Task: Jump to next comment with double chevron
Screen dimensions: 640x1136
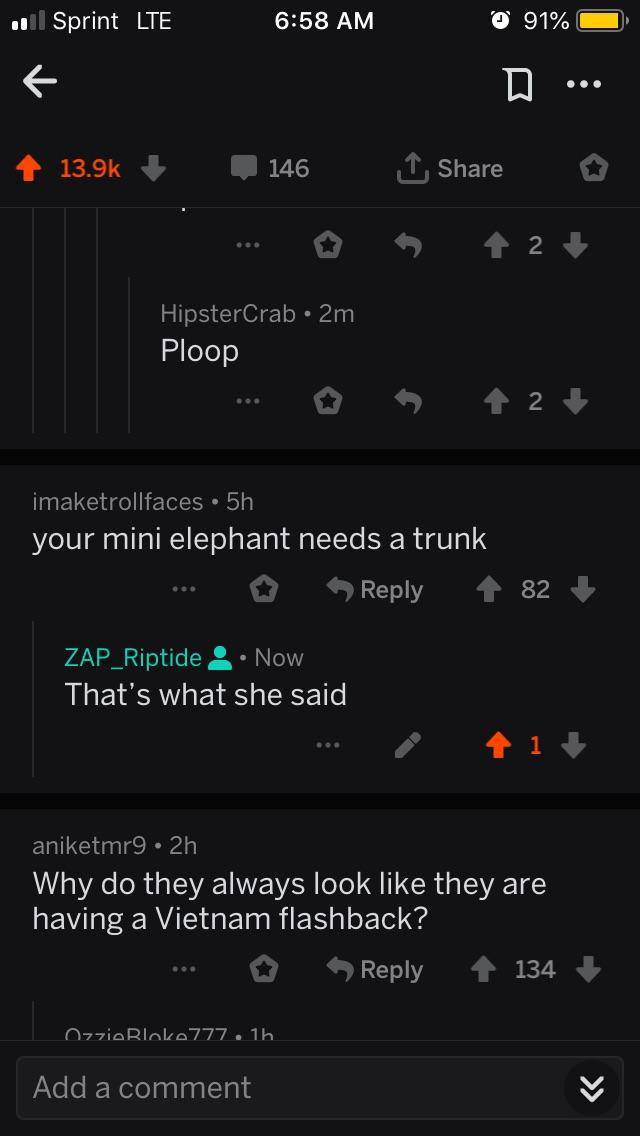Action: pos(591,1088)
